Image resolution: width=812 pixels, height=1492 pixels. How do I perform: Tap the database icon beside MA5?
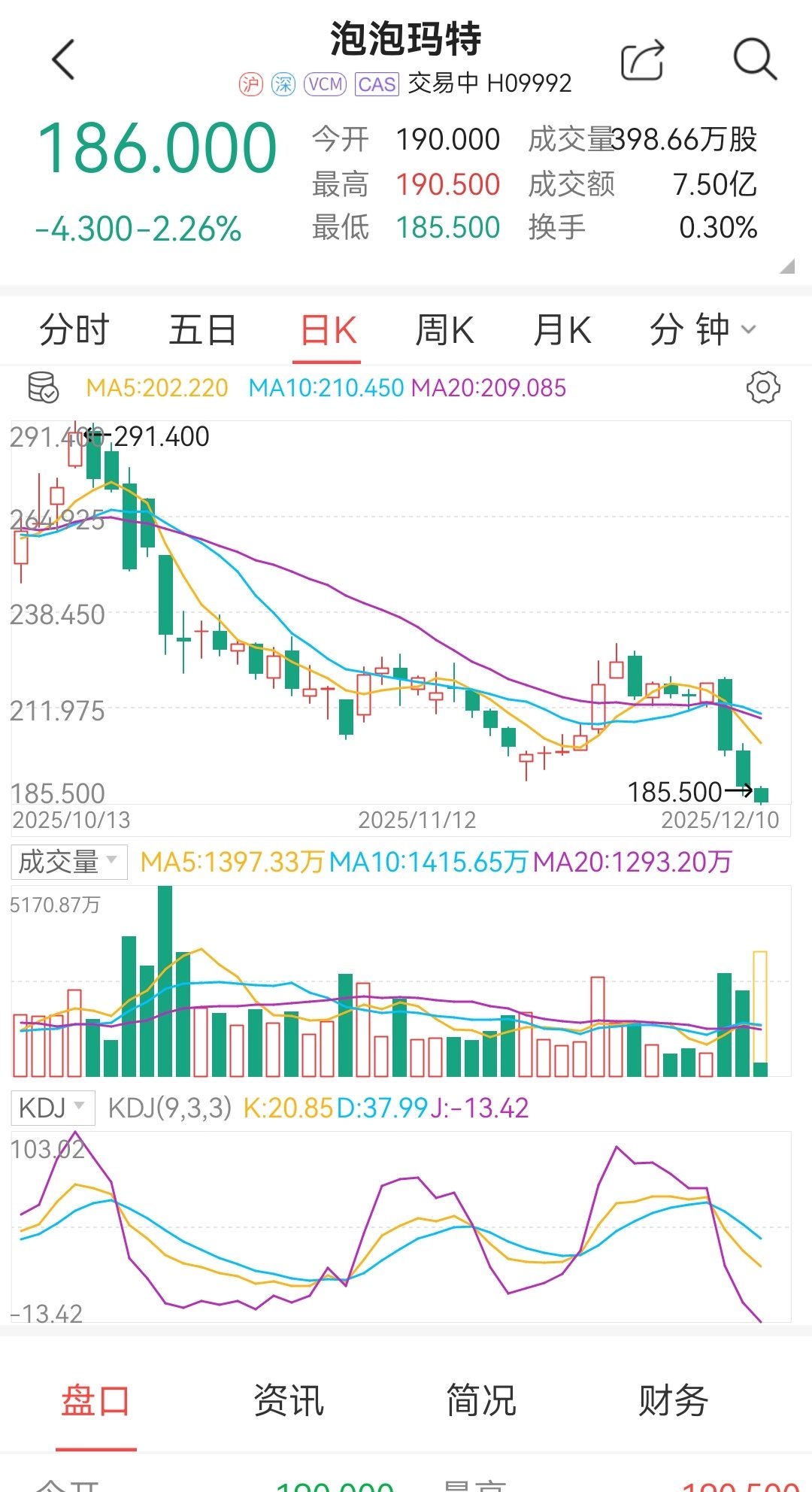[43, 388]
